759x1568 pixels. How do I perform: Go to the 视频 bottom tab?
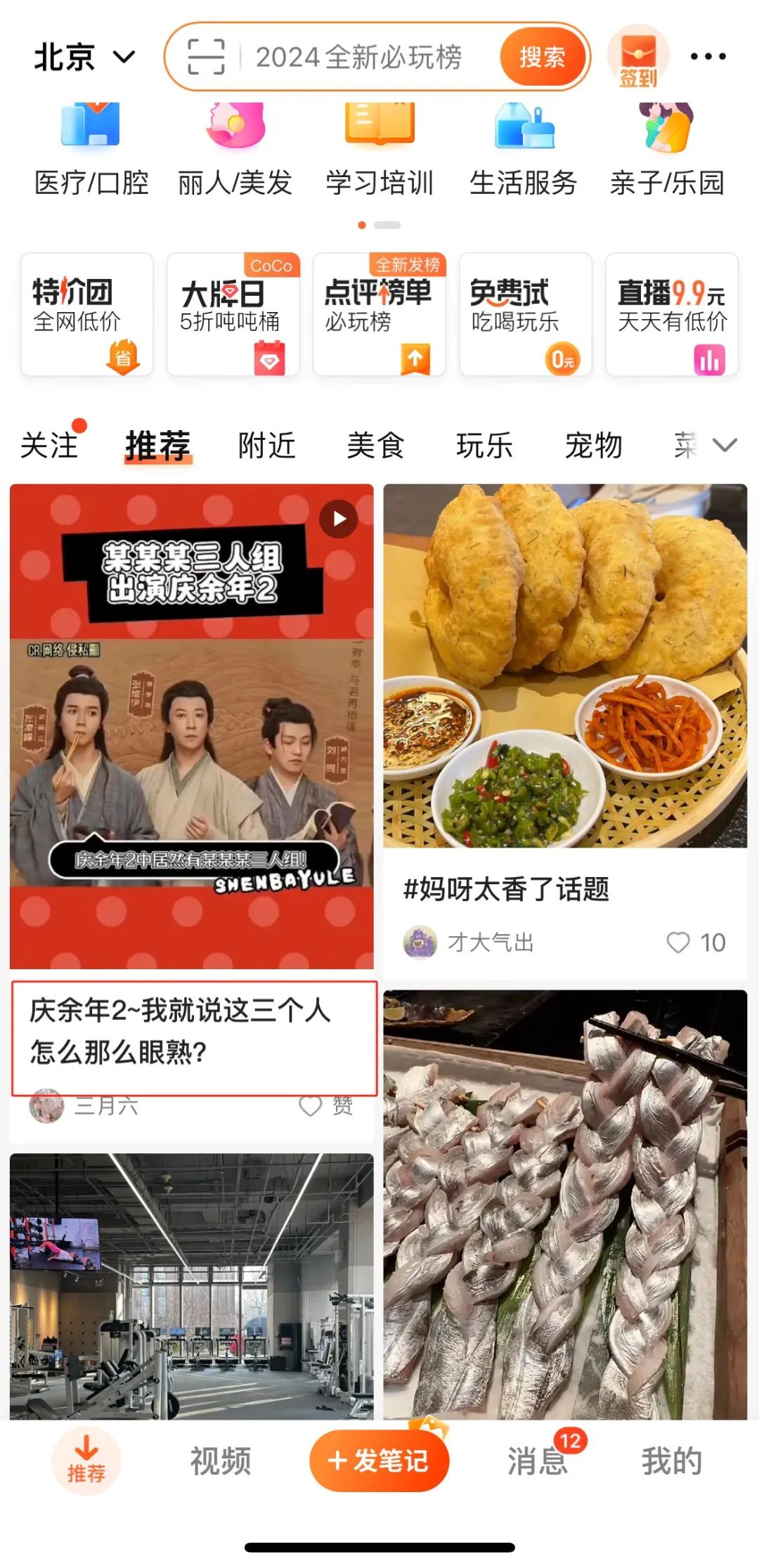coord(220,1462)
